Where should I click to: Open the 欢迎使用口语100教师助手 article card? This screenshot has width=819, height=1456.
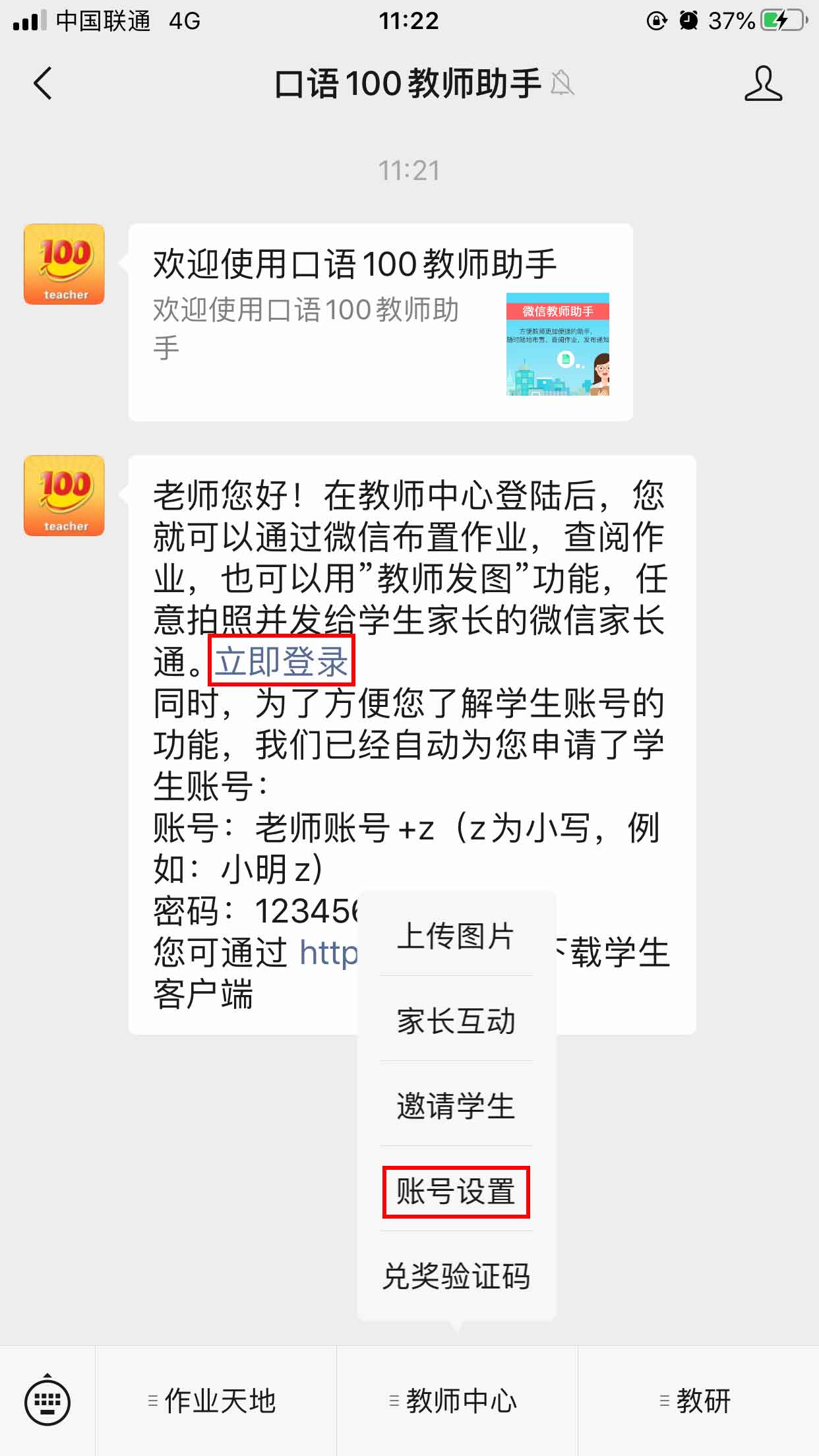(380, 322)
